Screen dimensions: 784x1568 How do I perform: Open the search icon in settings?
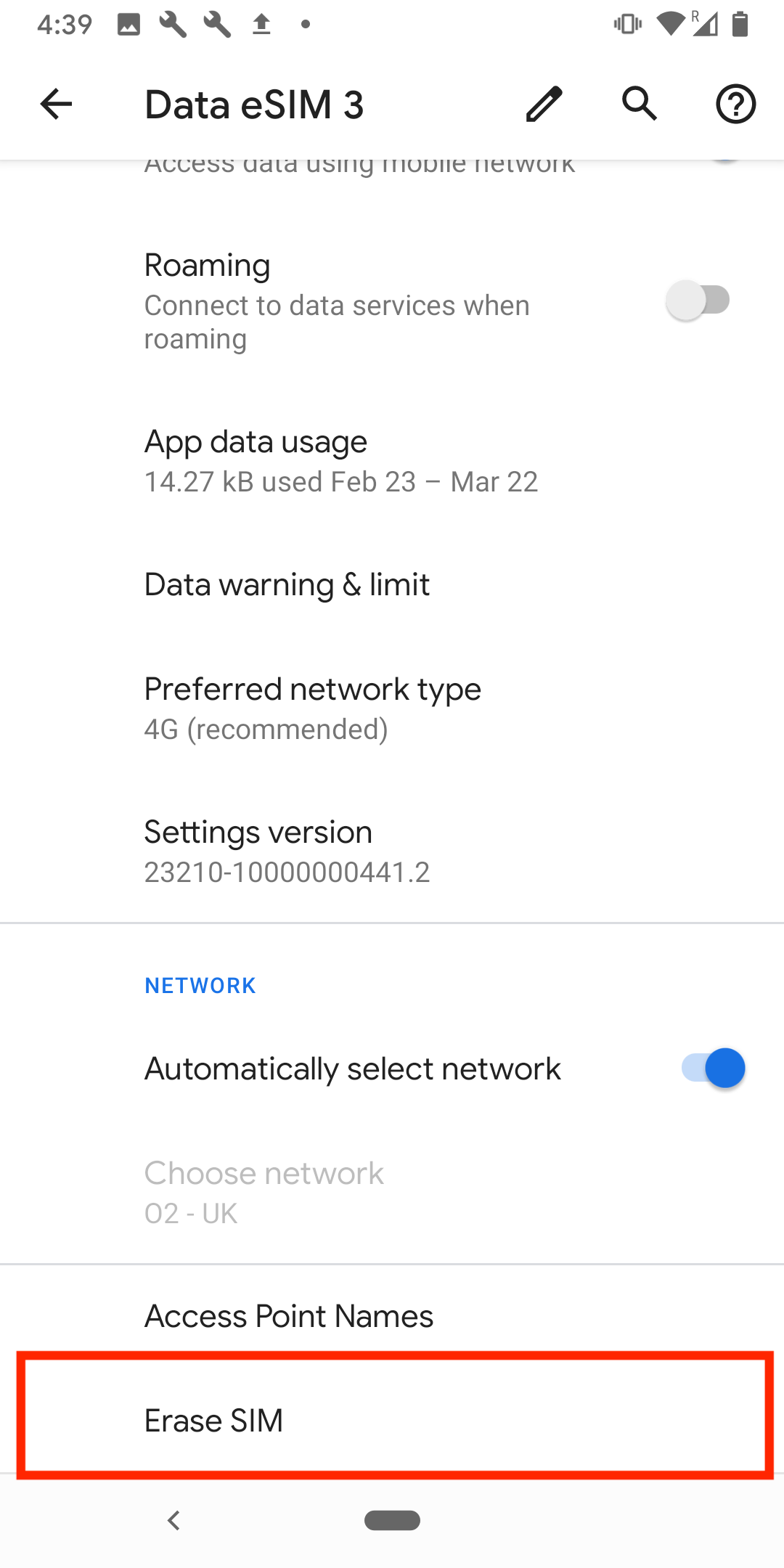click(x=640, y=105)
